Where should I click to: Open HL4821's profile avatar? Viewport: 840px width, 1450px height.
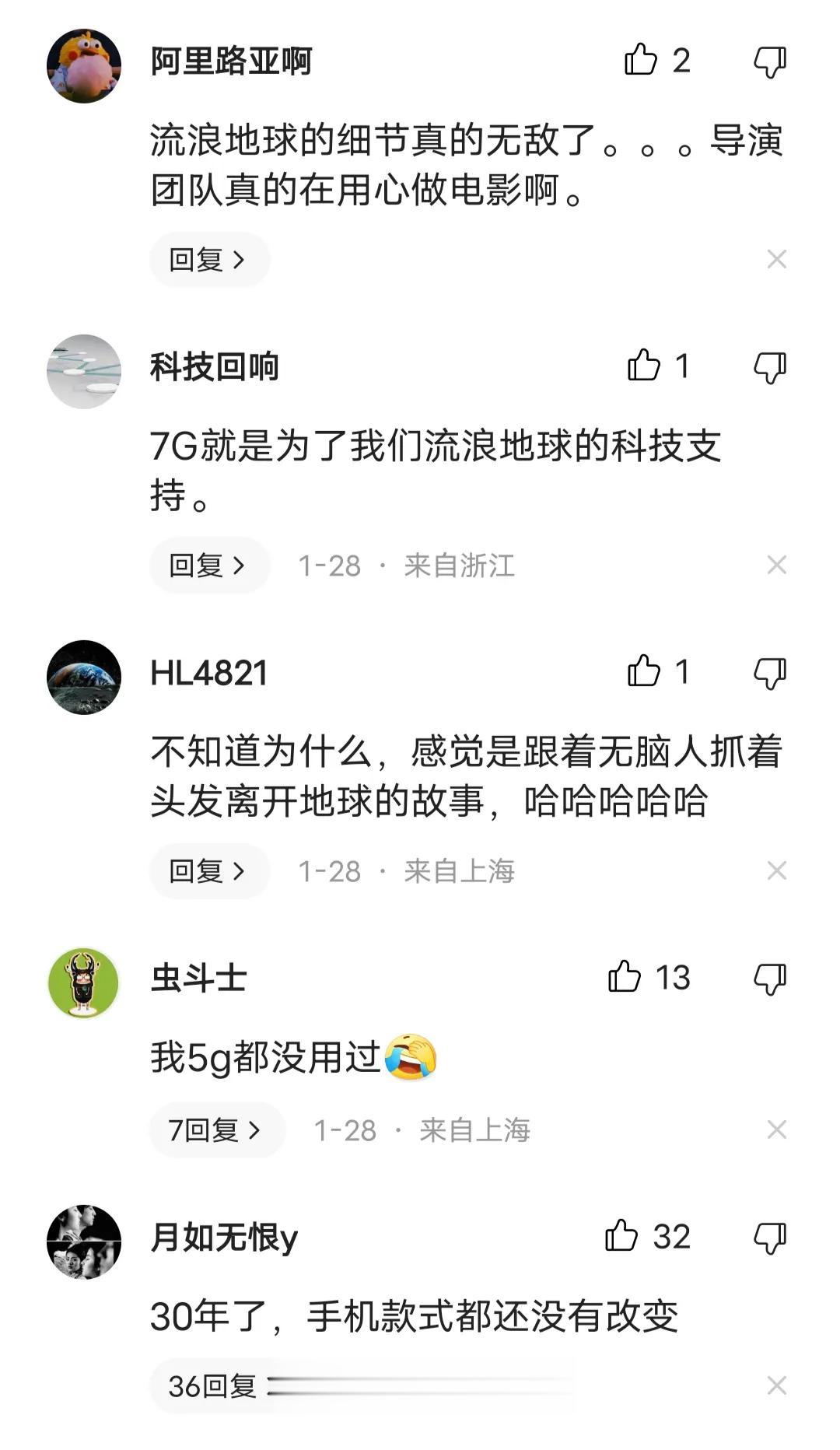pos(84,677)
